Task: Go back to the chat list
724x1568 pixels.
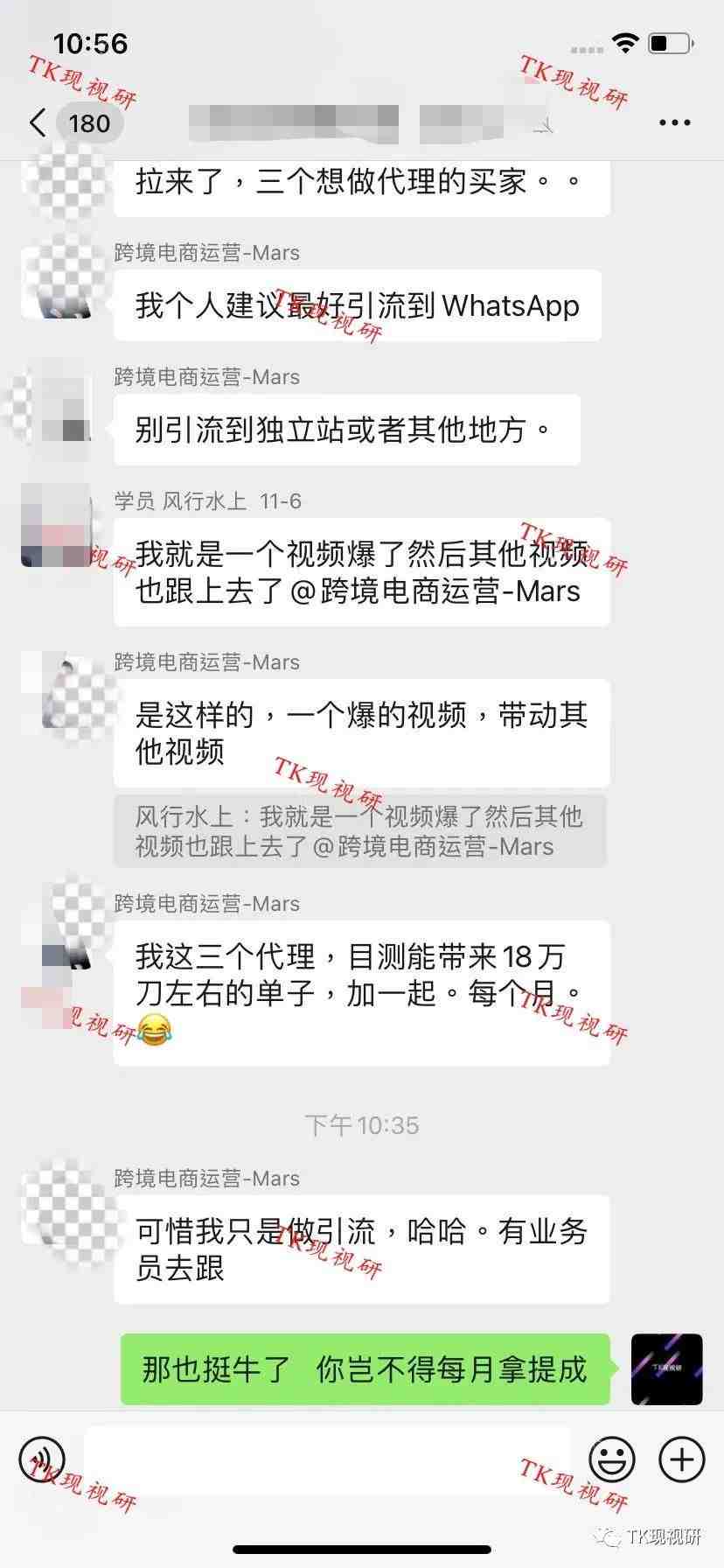Action: point(38,123)
